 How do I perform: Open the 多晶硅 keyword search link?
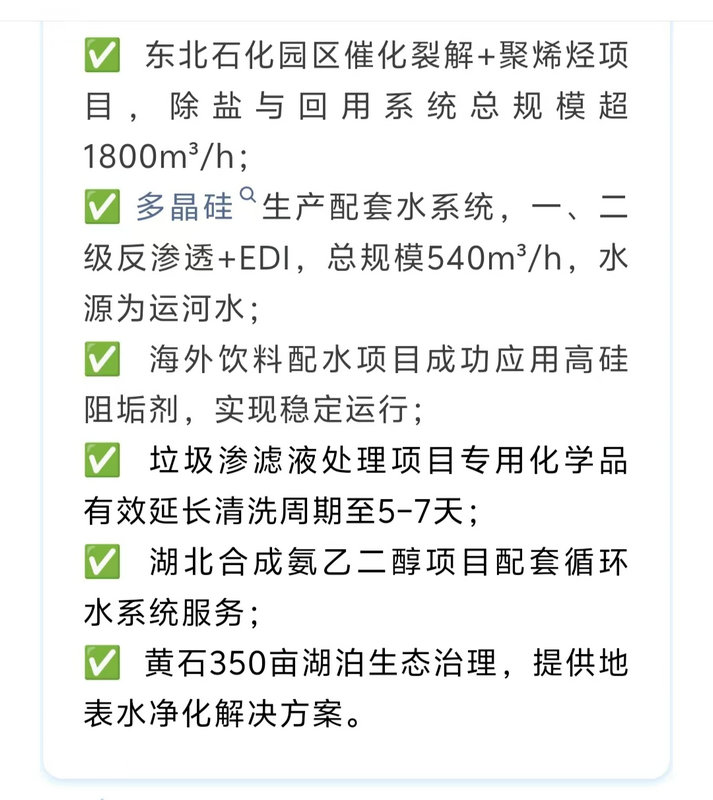point(184,207)
